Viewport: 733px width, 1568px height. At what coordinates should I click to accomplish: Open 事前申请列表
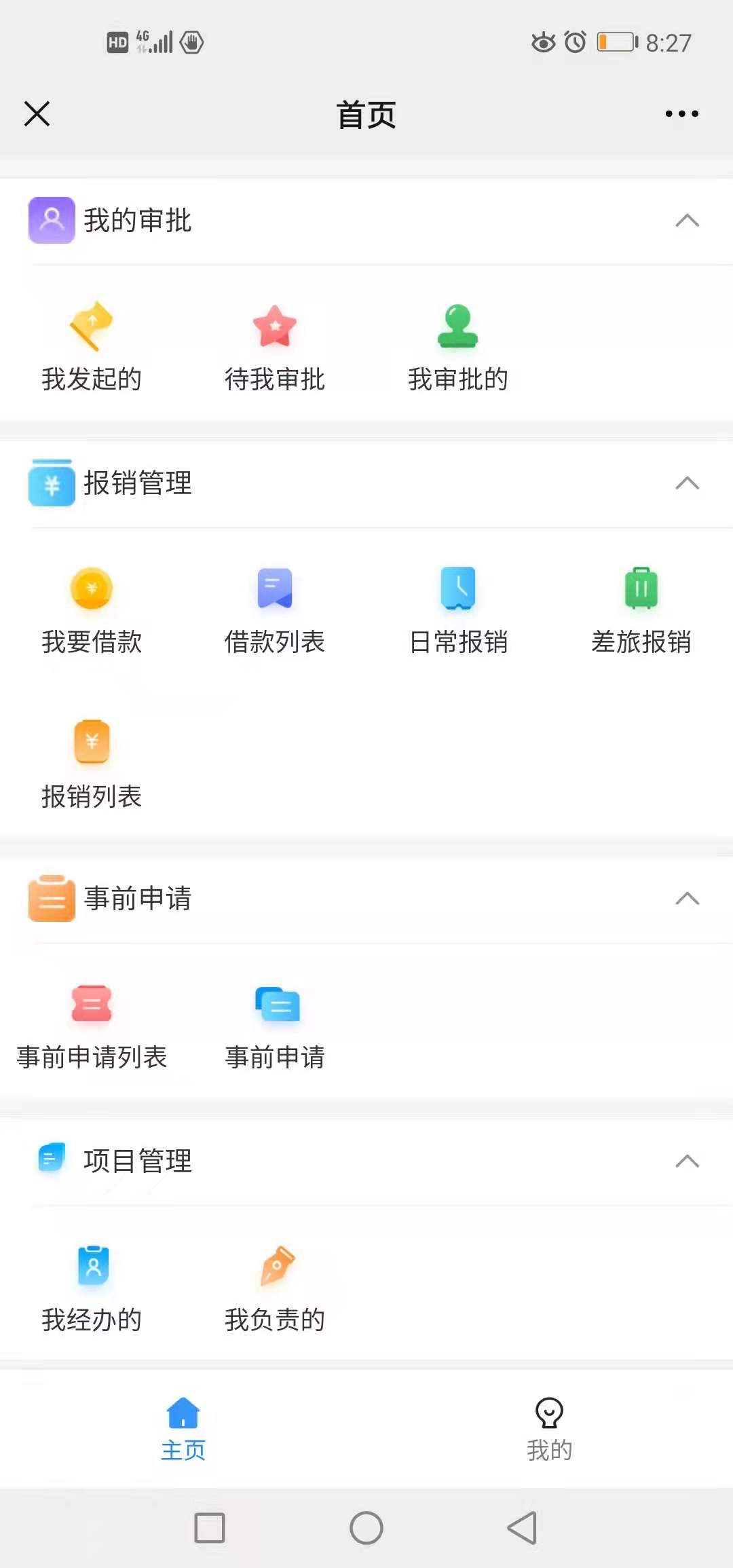[x=92, y=1026]
